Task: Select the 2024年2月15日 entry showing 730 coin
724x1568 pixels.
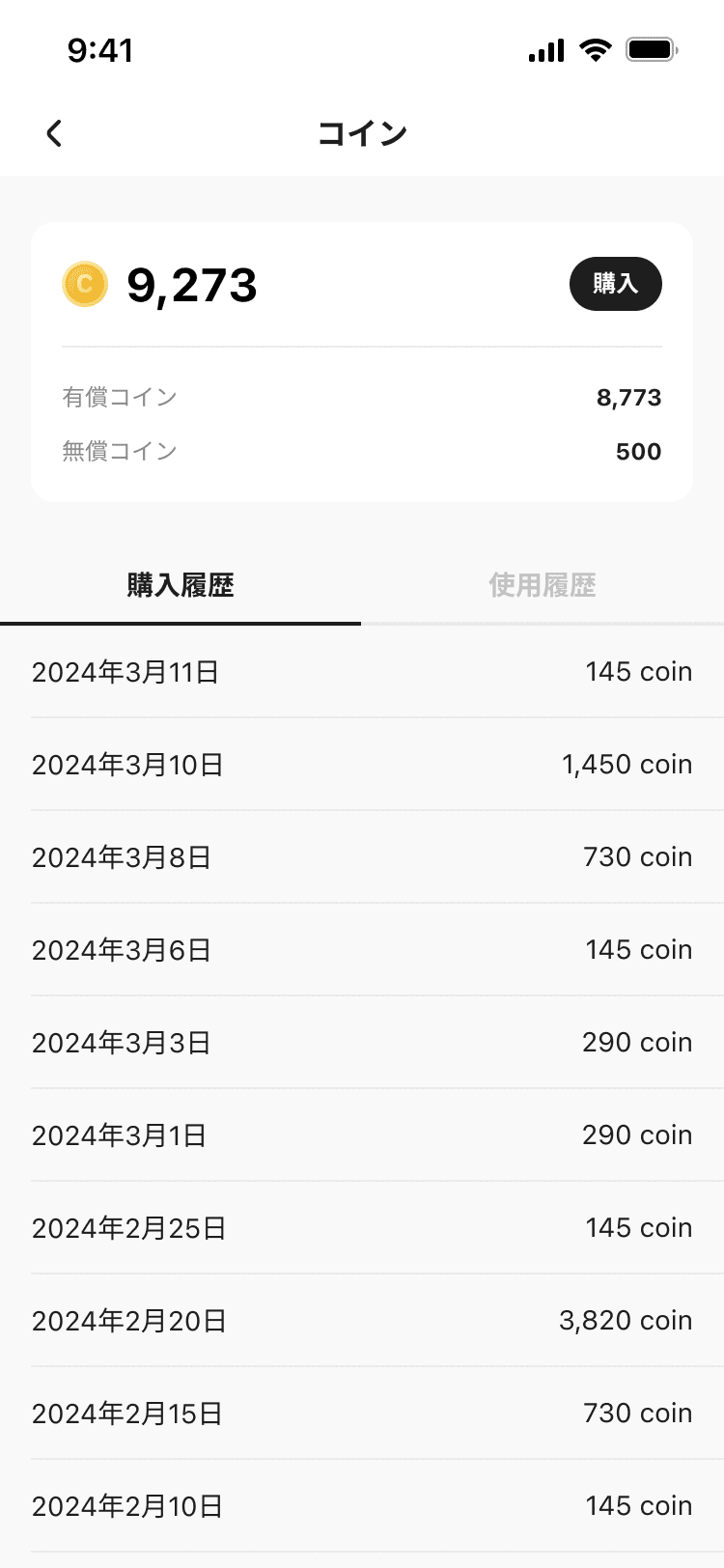Action: coord(362,1413)
